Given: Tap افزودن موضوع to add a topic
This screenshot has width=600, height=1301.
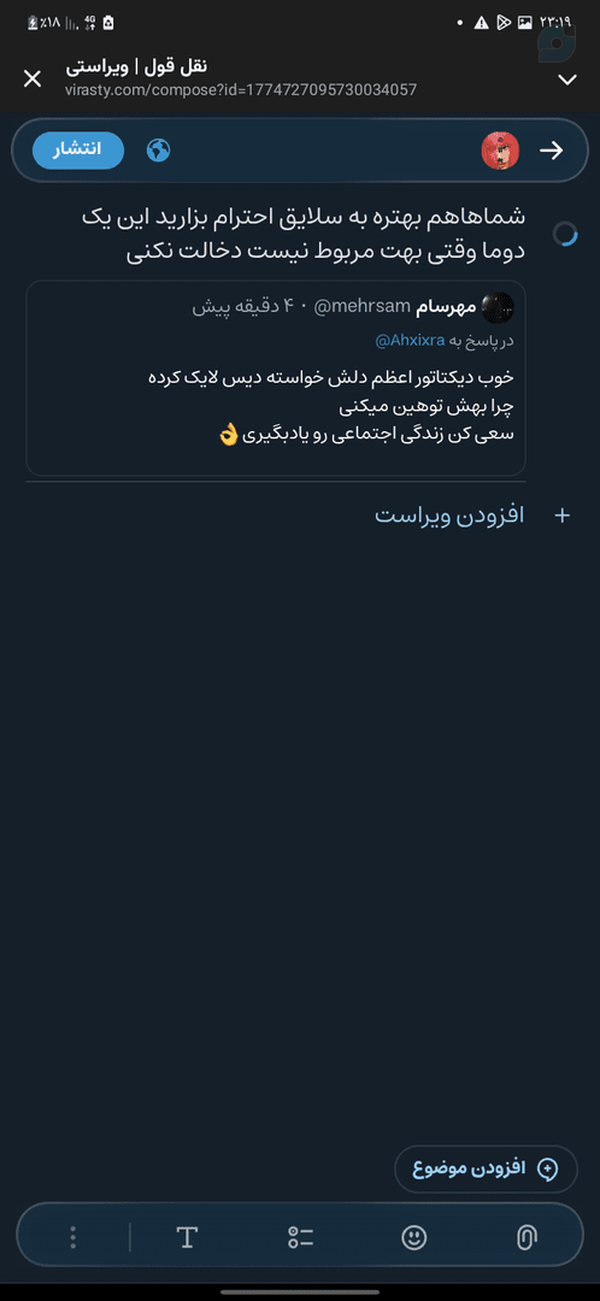Looking at the screenshot, I should pos(487,1169).
